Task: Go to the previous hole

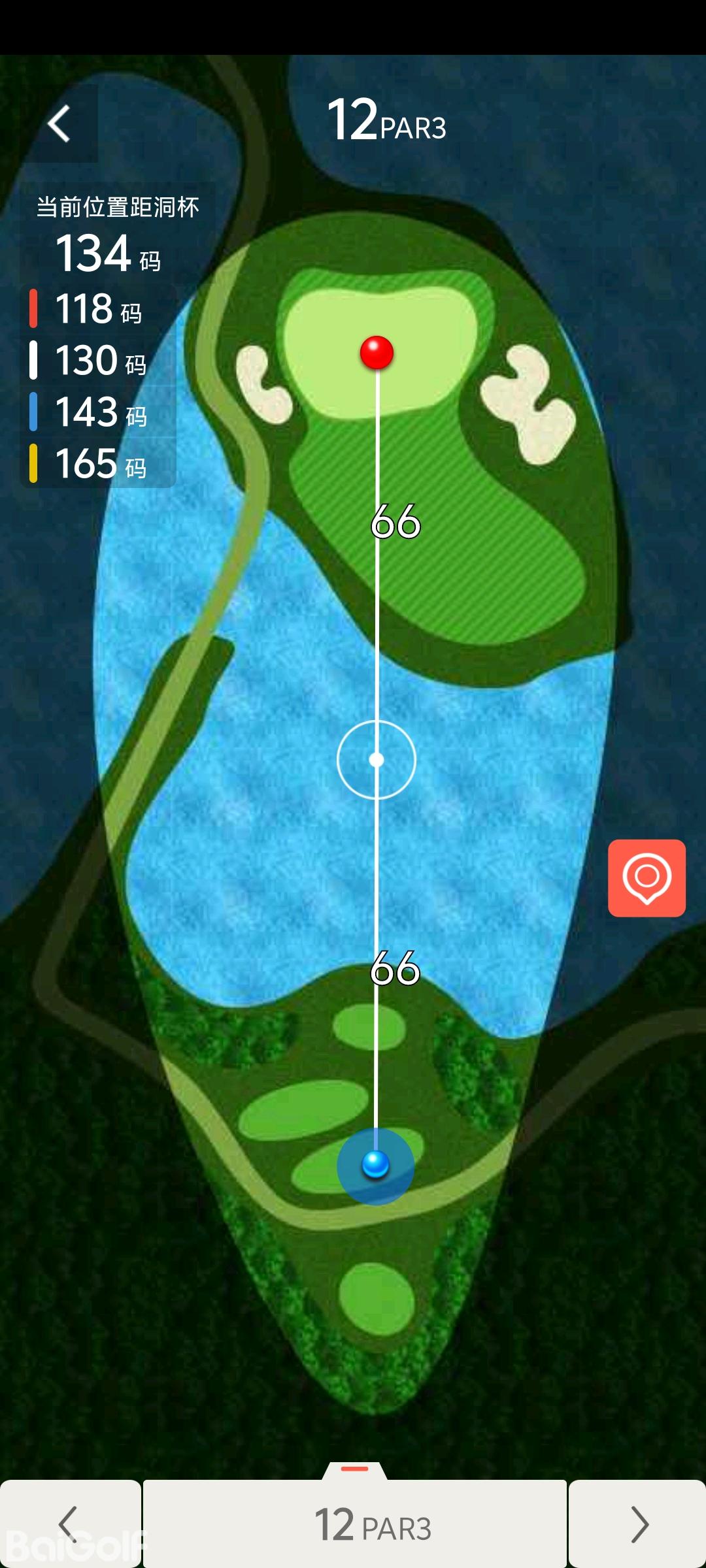Action: tap(70, 1524)
